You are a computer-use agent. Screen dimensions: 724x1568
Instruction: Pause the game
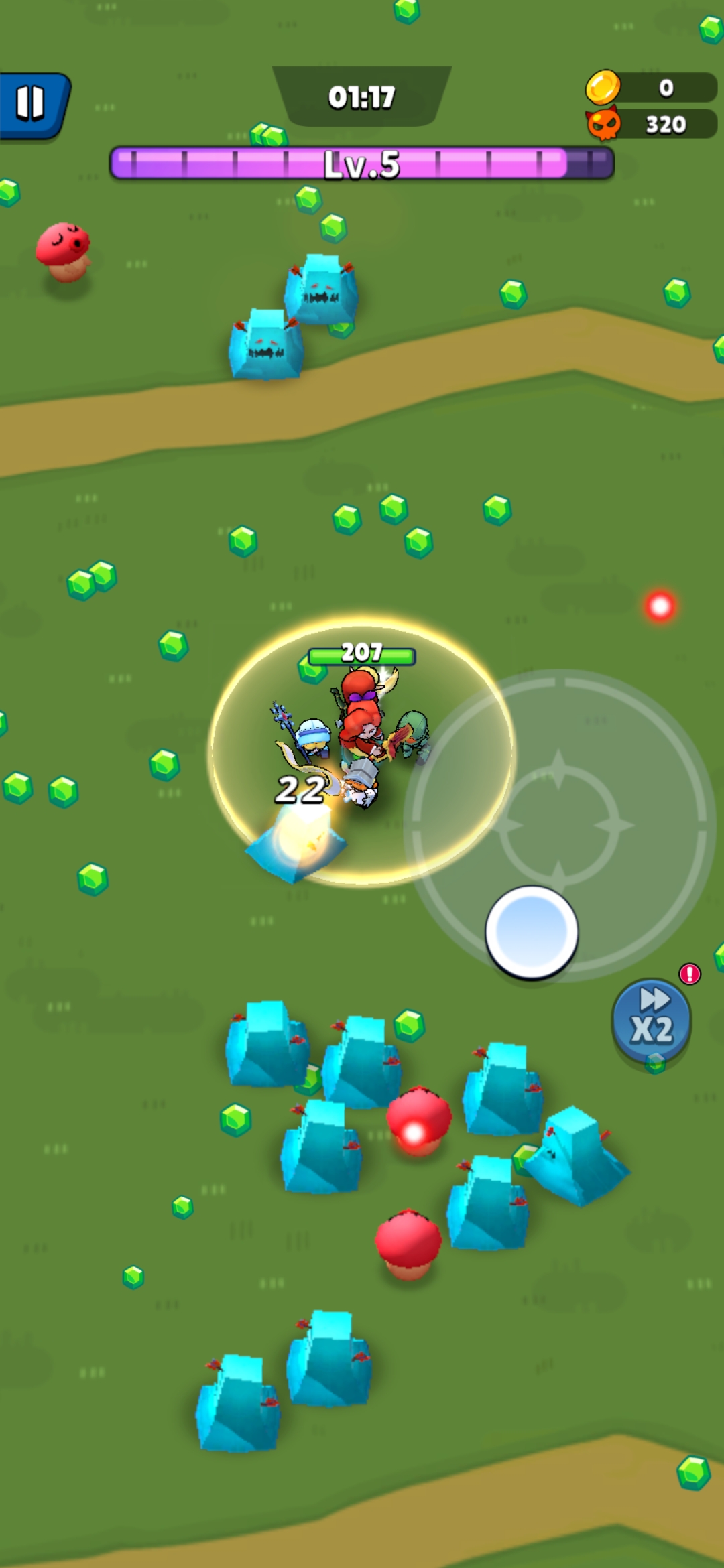[x=32, y=104]
